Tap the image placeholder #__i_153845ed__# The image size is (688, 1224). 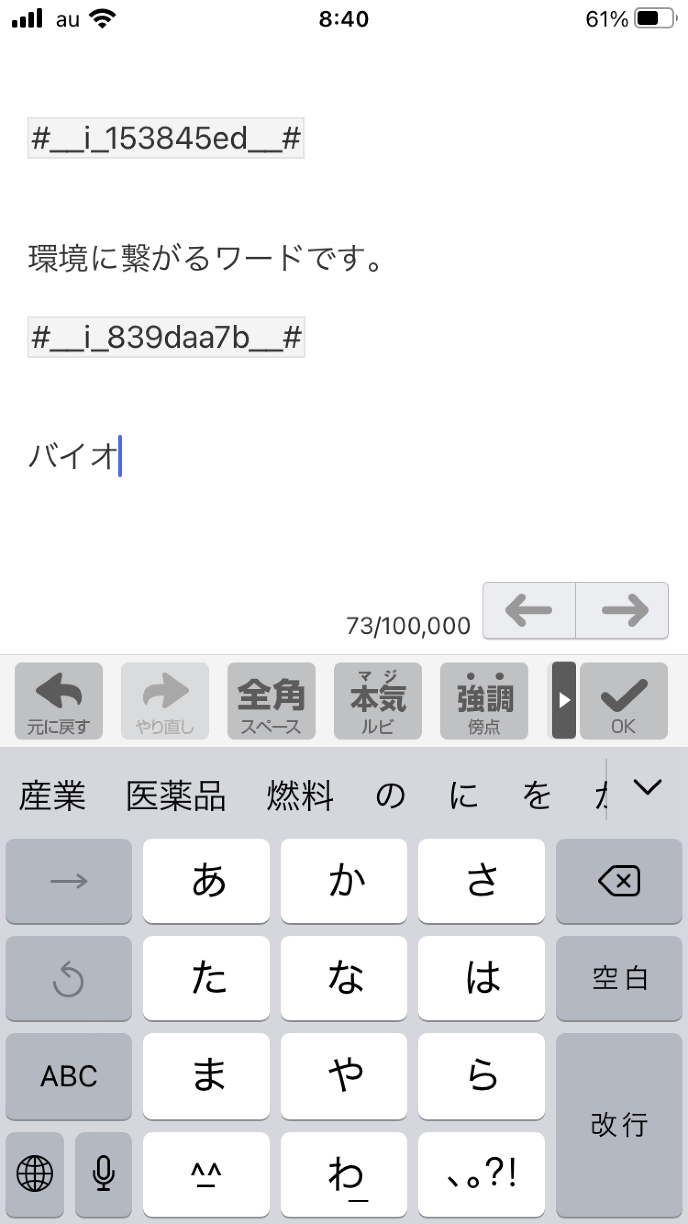coord(166,139)
